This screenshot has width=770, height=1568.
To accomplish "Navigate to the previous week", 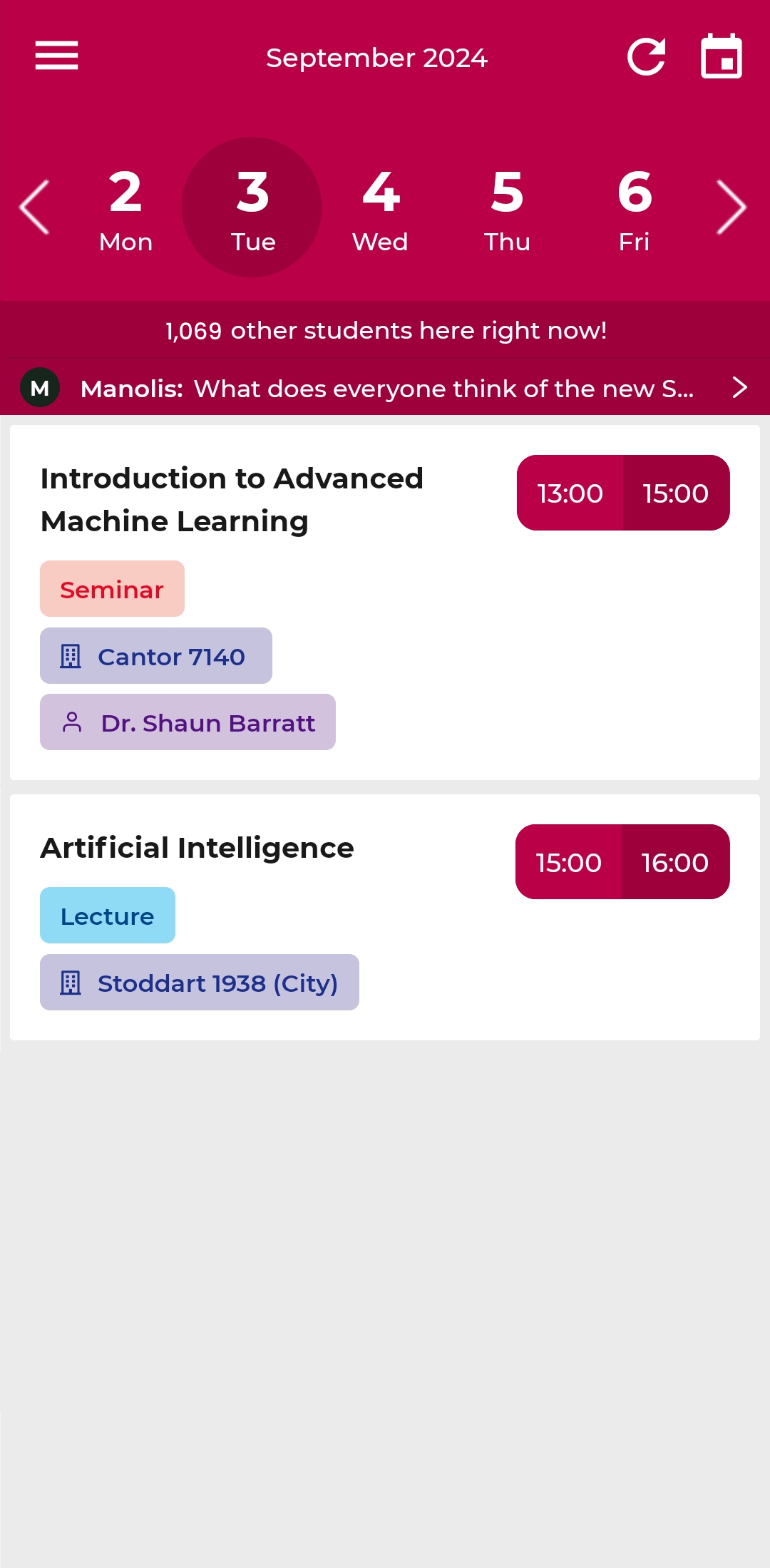I will [x=34, y=208].
